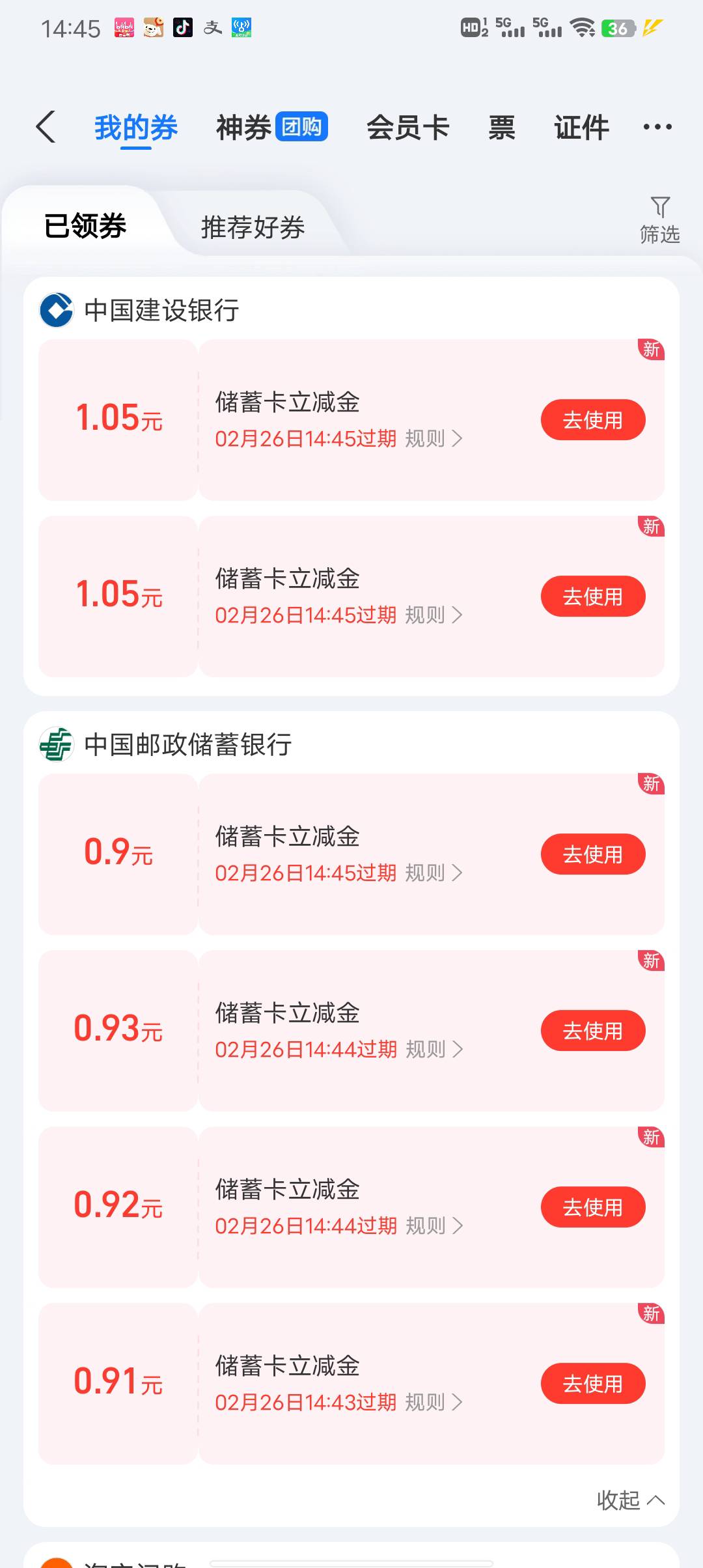Screen dimensions: 703x1568
Task: Redeem the 0.92元 coupon via 去使用
Action: (x=592, y=1207)
